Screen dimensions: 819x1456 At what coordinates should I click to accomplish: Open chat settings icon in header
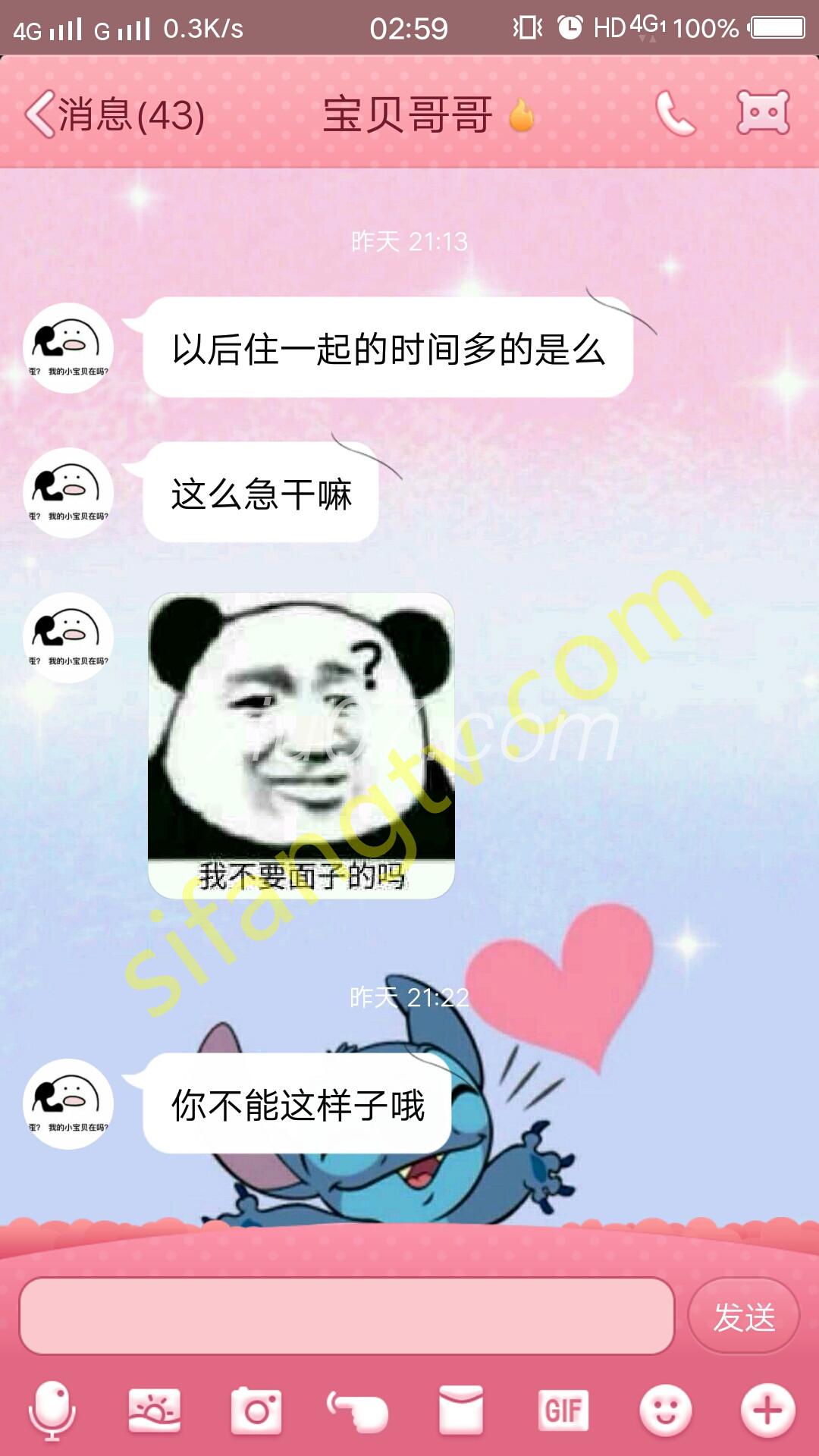pyautogui.click(x=763, y=114)
